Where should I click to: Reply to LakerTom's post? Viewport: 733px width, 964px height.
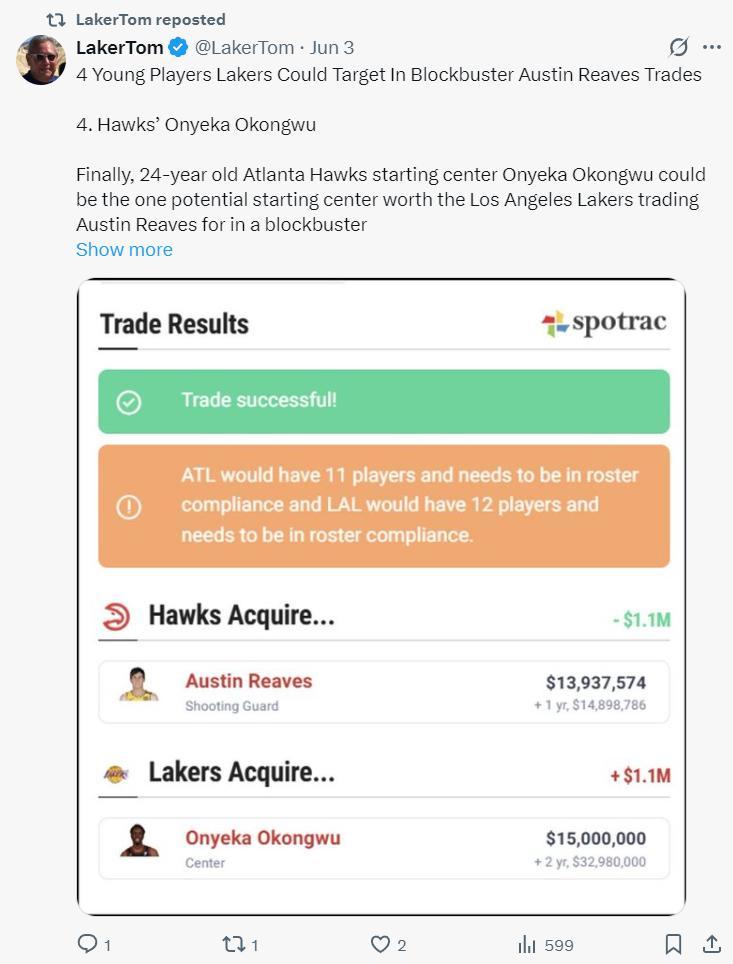click(x=87, y=944)
